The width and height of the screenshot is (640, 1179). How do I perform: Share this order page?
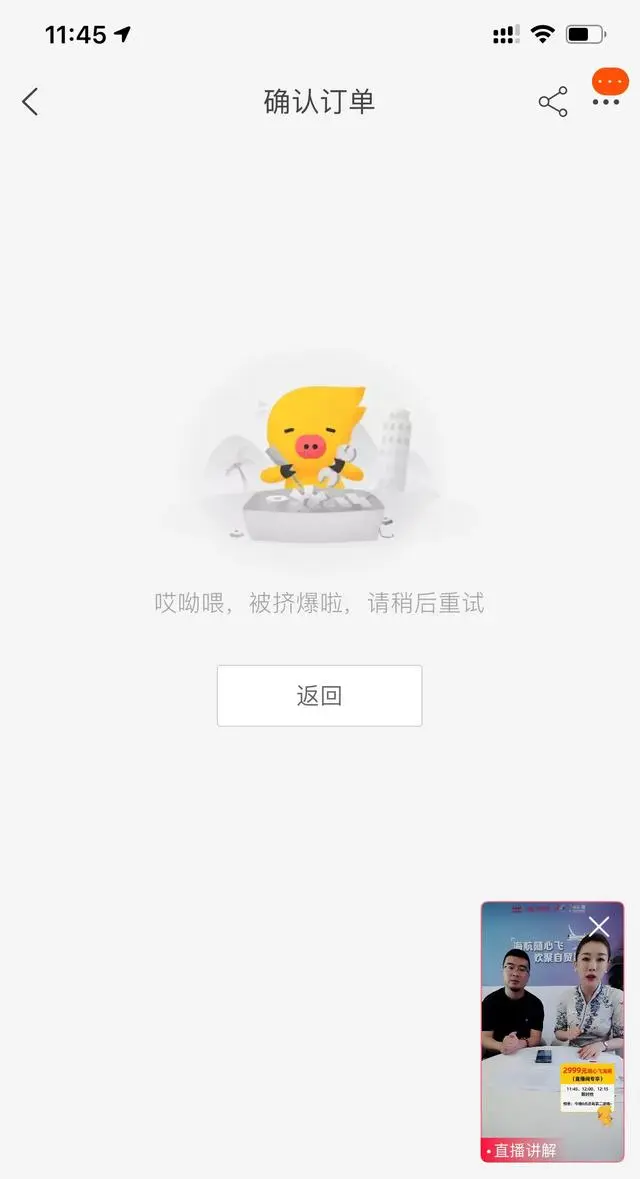coord(553,102)
